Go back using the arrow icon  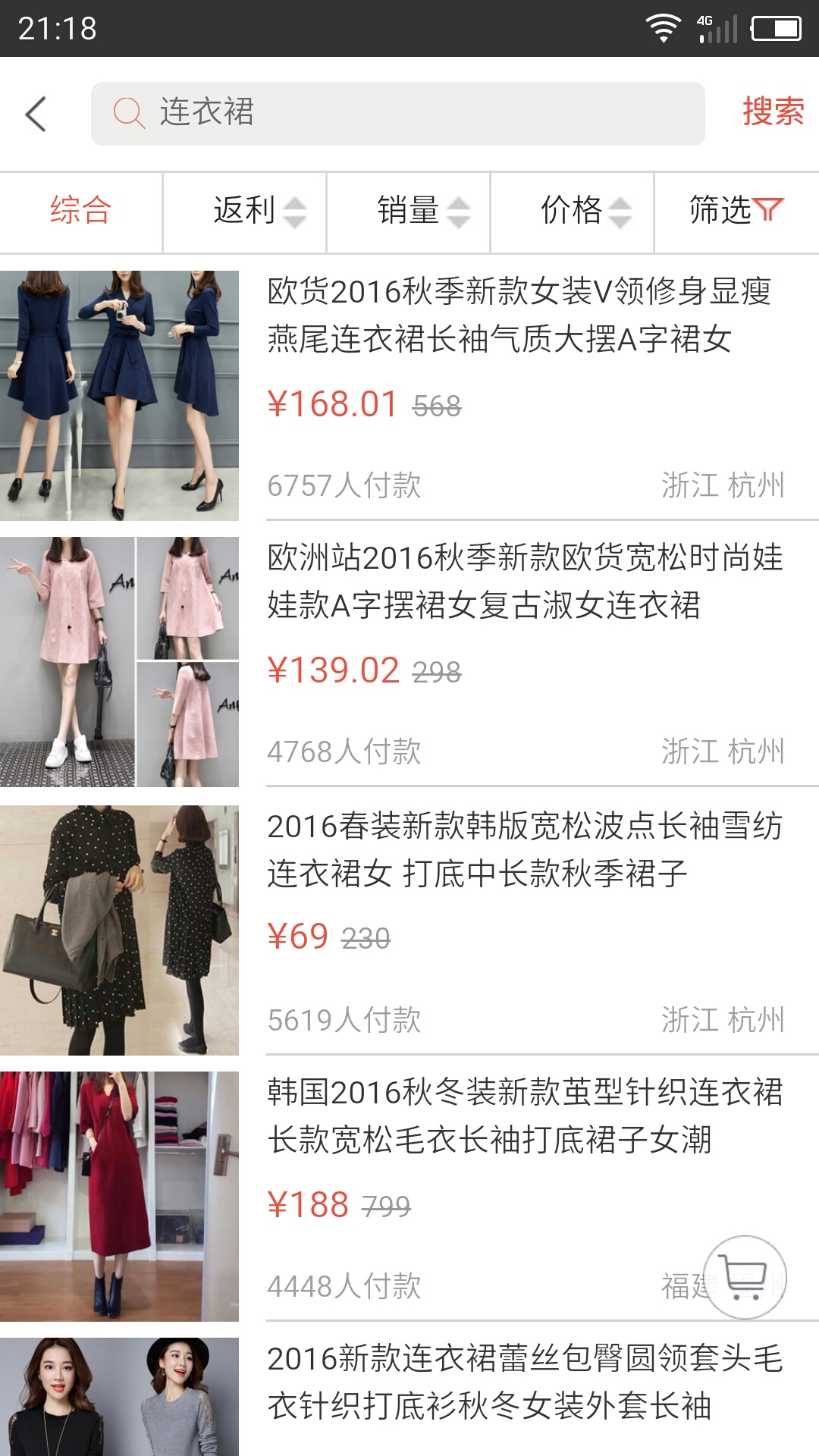(36, 114)
